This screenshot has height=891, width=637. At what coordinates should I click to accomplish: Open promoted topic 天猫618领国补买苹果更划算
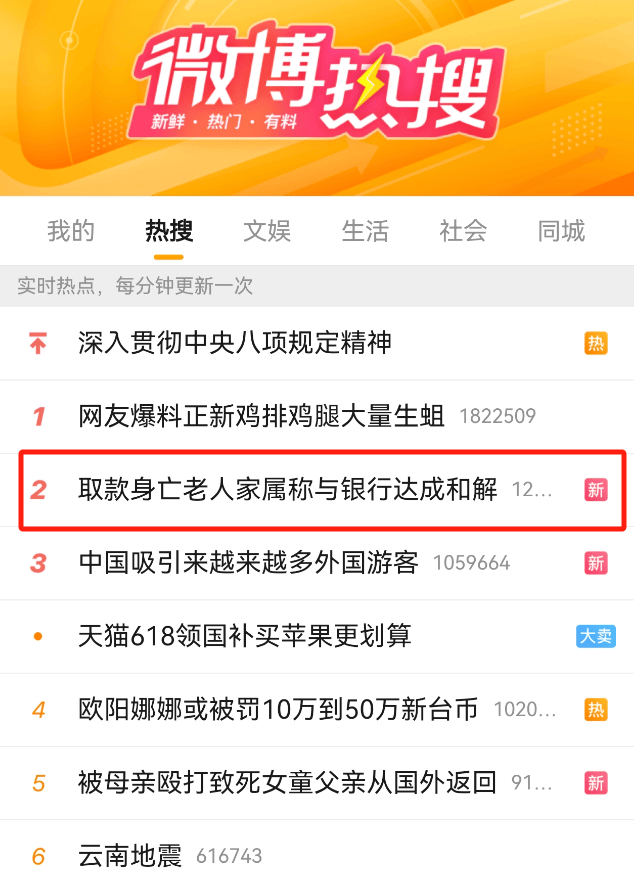(x=245, y=636)
